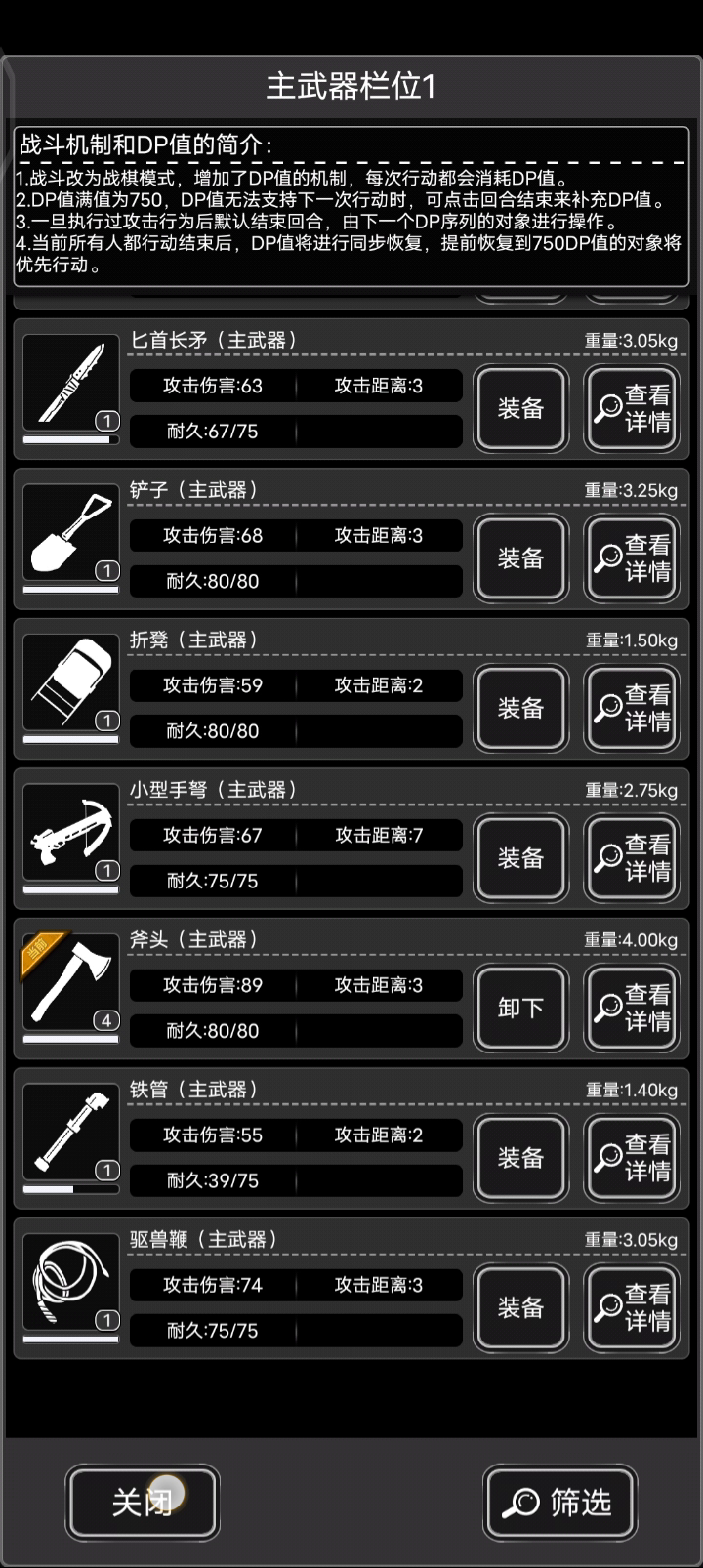This screenshot has width=703, height=1568.
Task: View details of 驱兽鞭
Action: [x=632, y=1307]
